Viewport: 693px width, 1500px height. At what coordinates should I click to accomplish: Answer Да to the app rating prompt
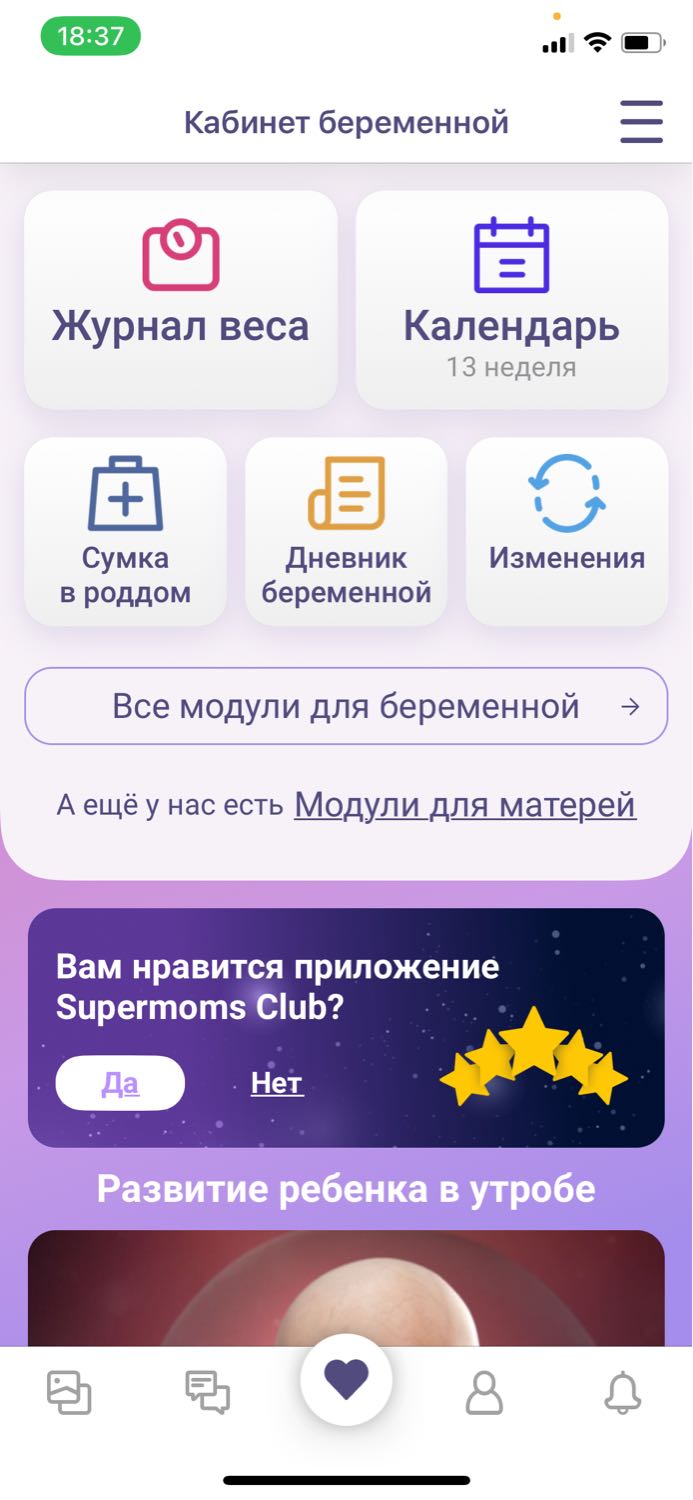tap(120, 1083)
